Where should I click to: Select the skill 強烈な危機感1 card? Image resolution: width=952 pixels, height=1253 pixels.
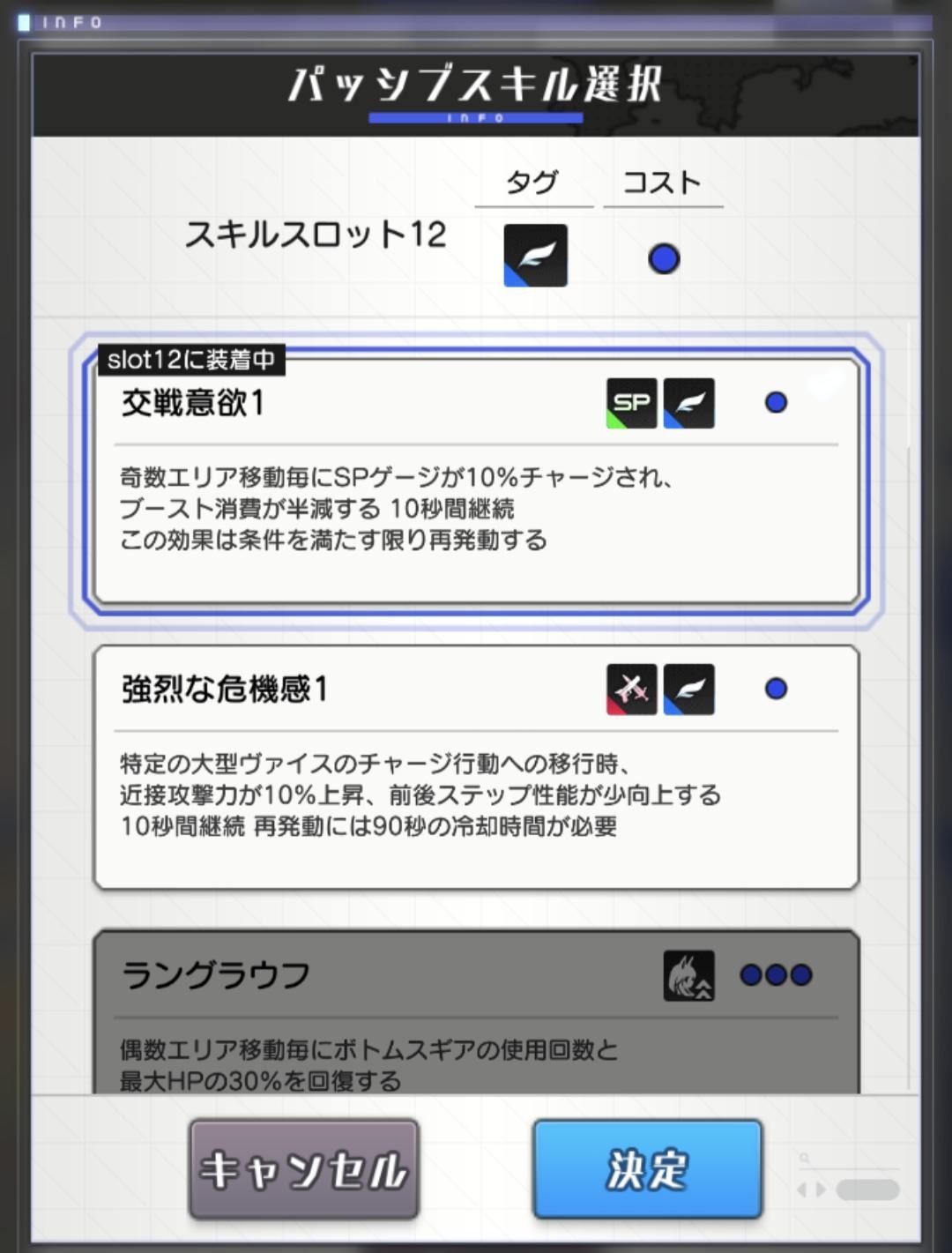476,767
